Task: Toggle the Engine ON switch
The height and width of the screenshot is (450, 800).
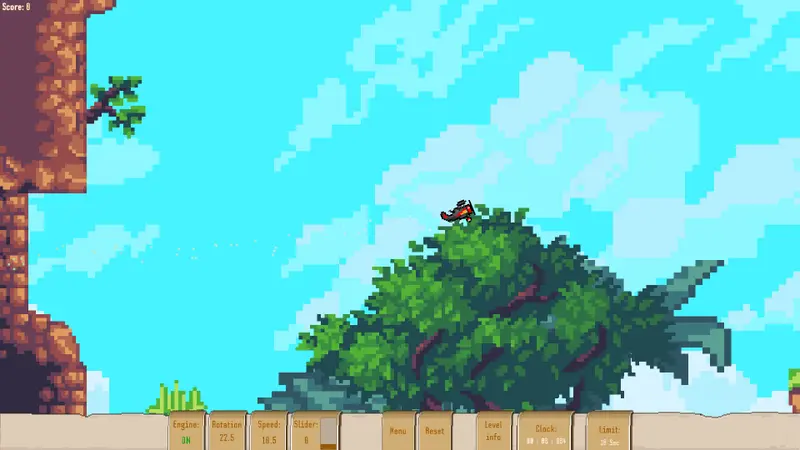Action: pos(186,432)
